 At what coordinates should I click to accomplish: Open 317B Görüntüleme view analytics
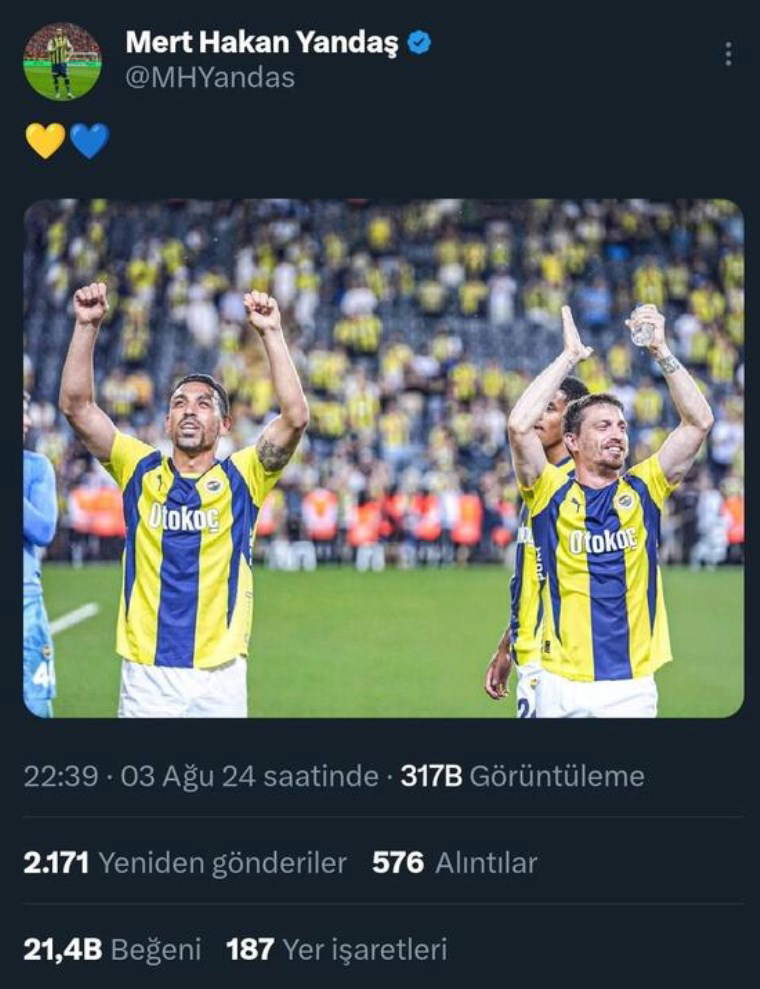click(522, 776)
